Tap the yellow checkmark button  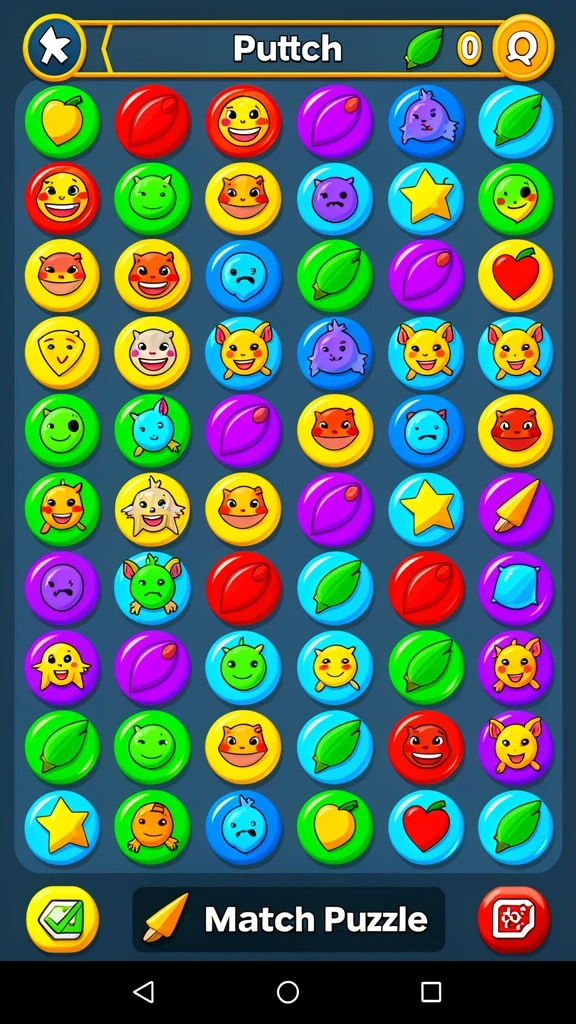(62, 919)
